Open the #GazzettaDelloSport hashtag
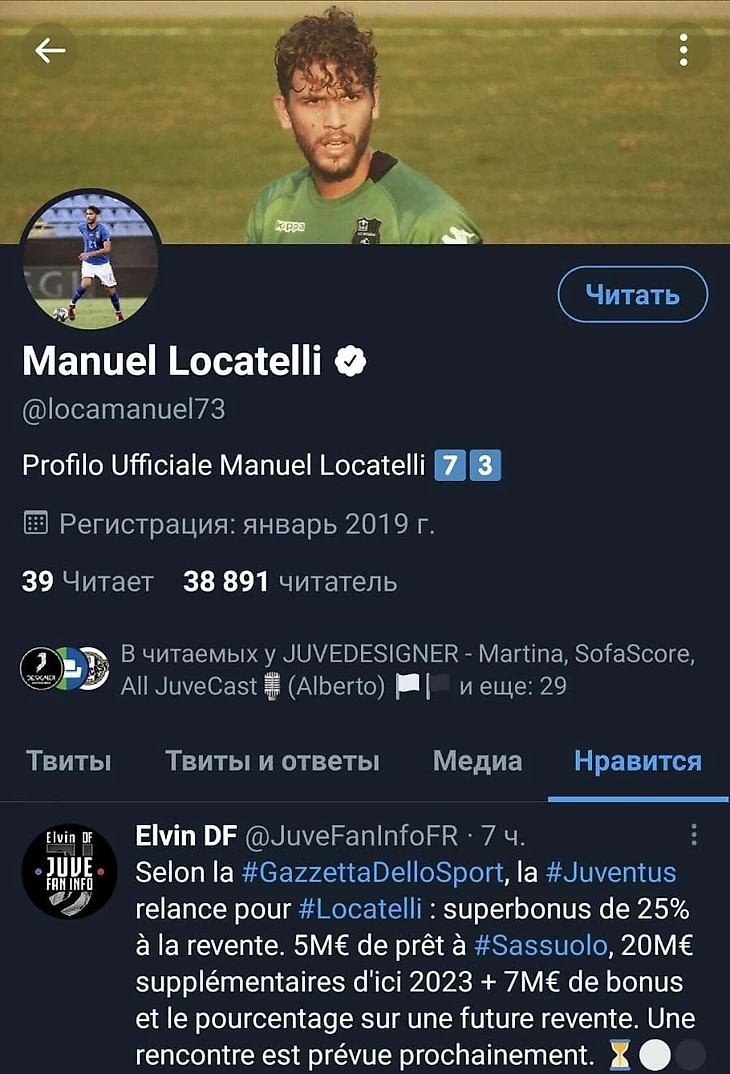This screenshot has height=1074, width=730. click(372, 872)
